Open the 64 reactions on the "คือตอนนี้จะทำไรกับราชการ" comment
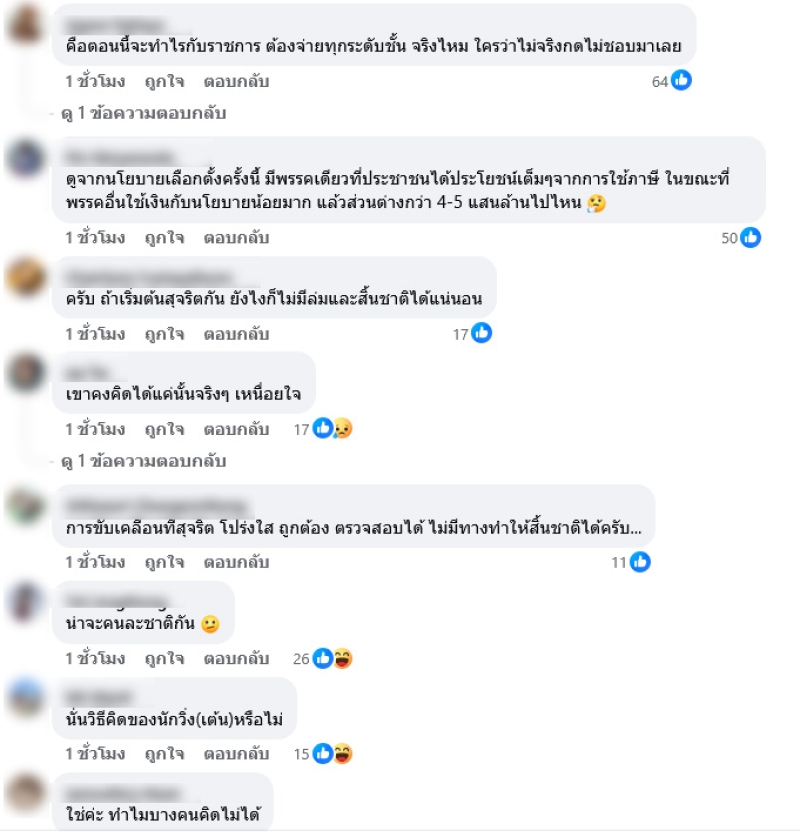 pyautogui.click(x=672, y=81)
